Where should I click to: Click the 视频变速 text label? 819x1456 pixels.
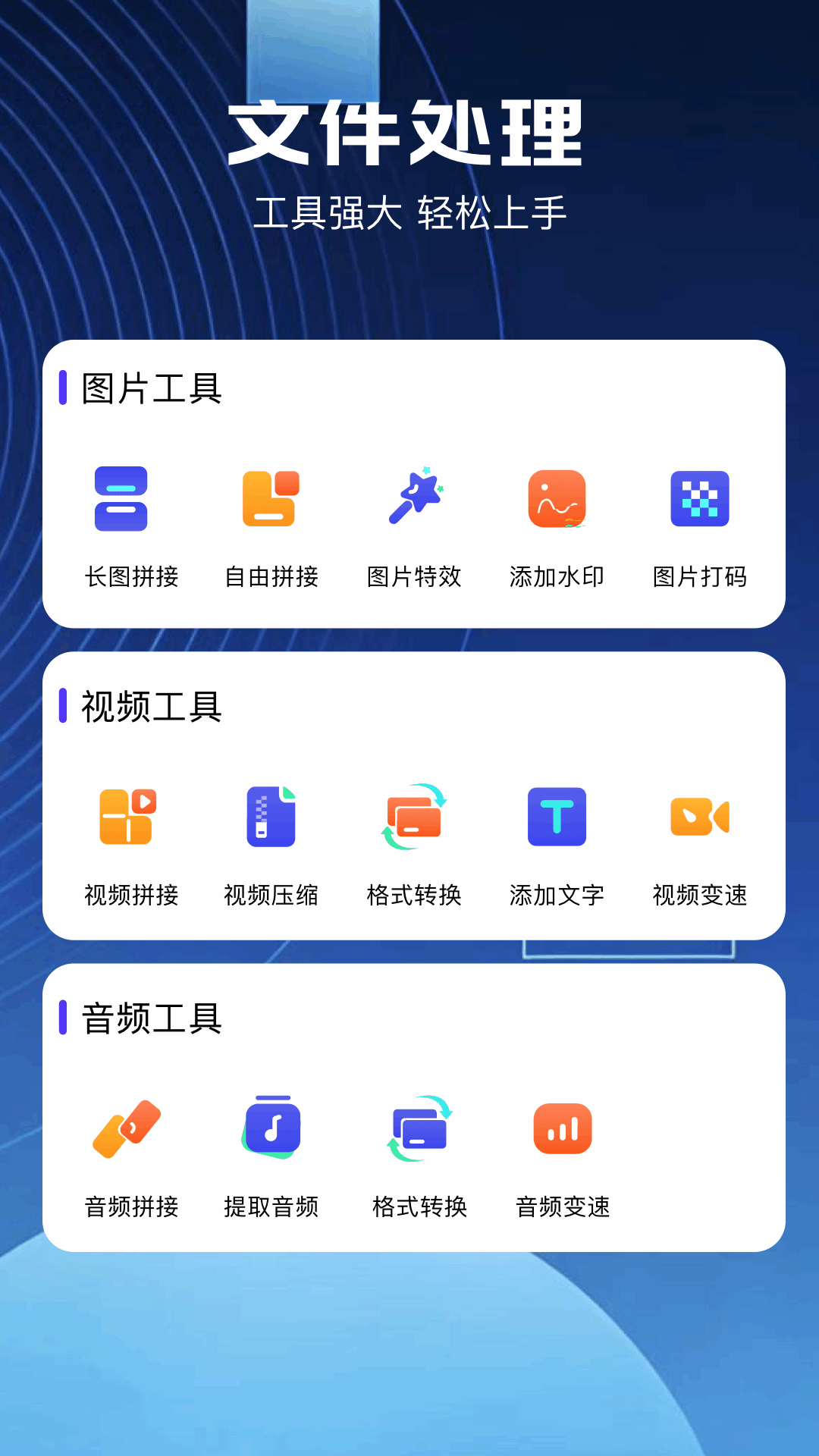[x=699, y=896]
